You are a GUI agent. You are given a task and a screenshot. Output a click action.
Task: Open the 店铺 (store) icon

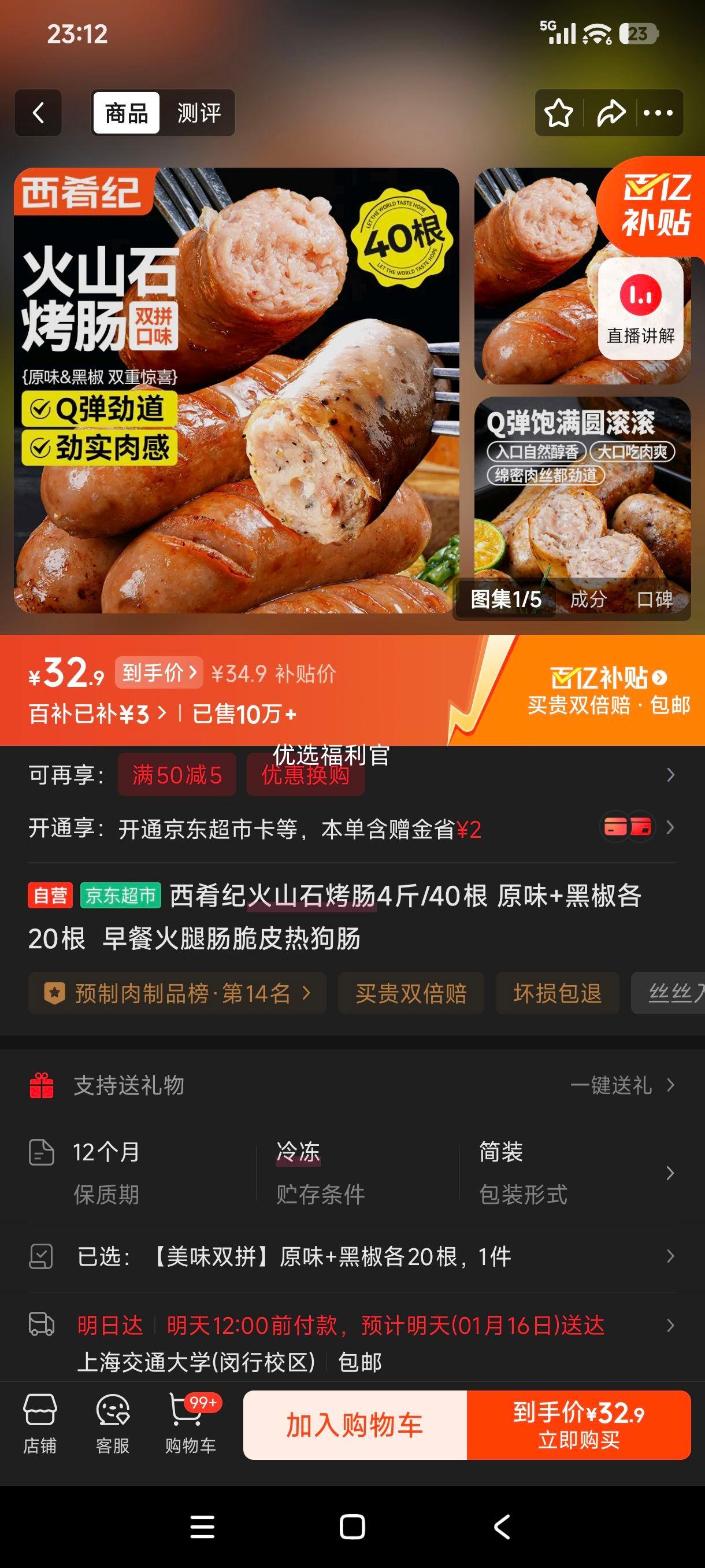tap(39, 1425)
